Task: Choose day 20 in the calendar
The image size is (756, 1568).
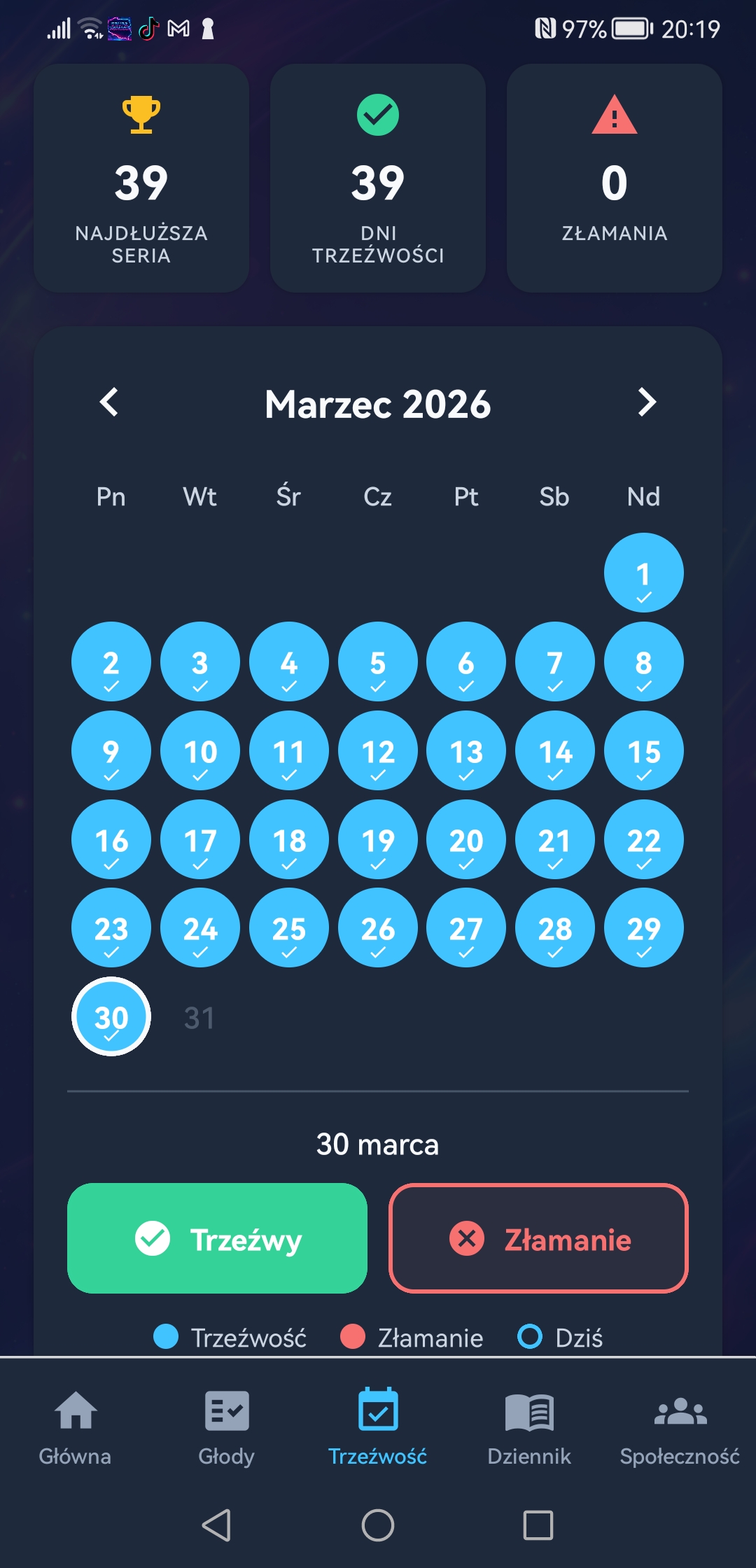Action: (x=466, y=840)
